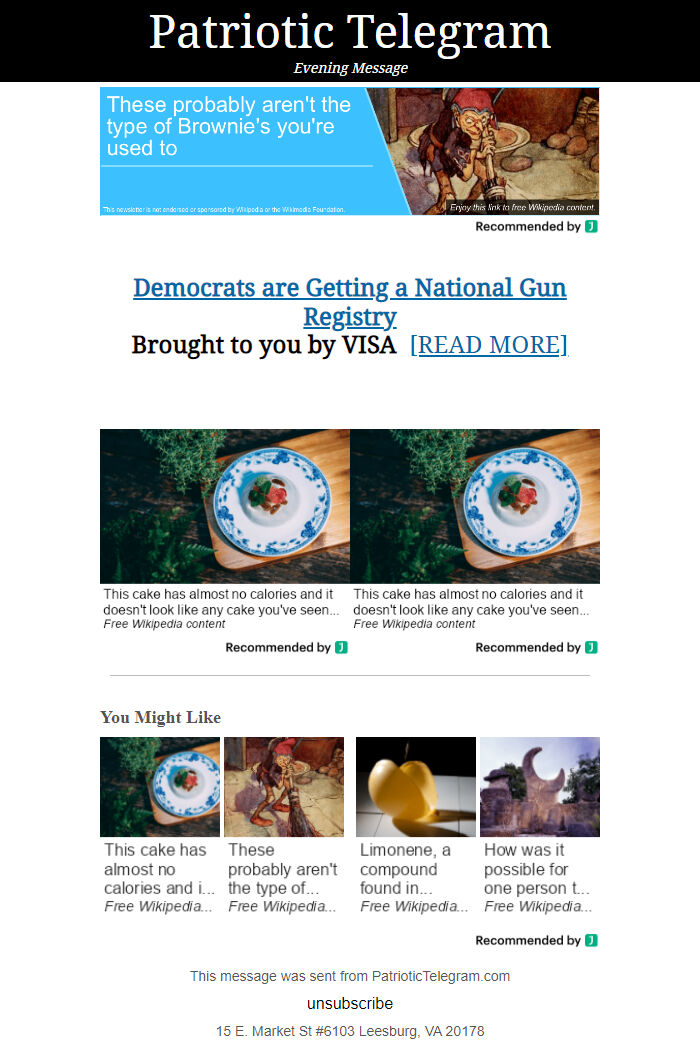700x1055 pixels.
Task: Tap Recommended by badge under the top banner
Action: click(536, 227)
